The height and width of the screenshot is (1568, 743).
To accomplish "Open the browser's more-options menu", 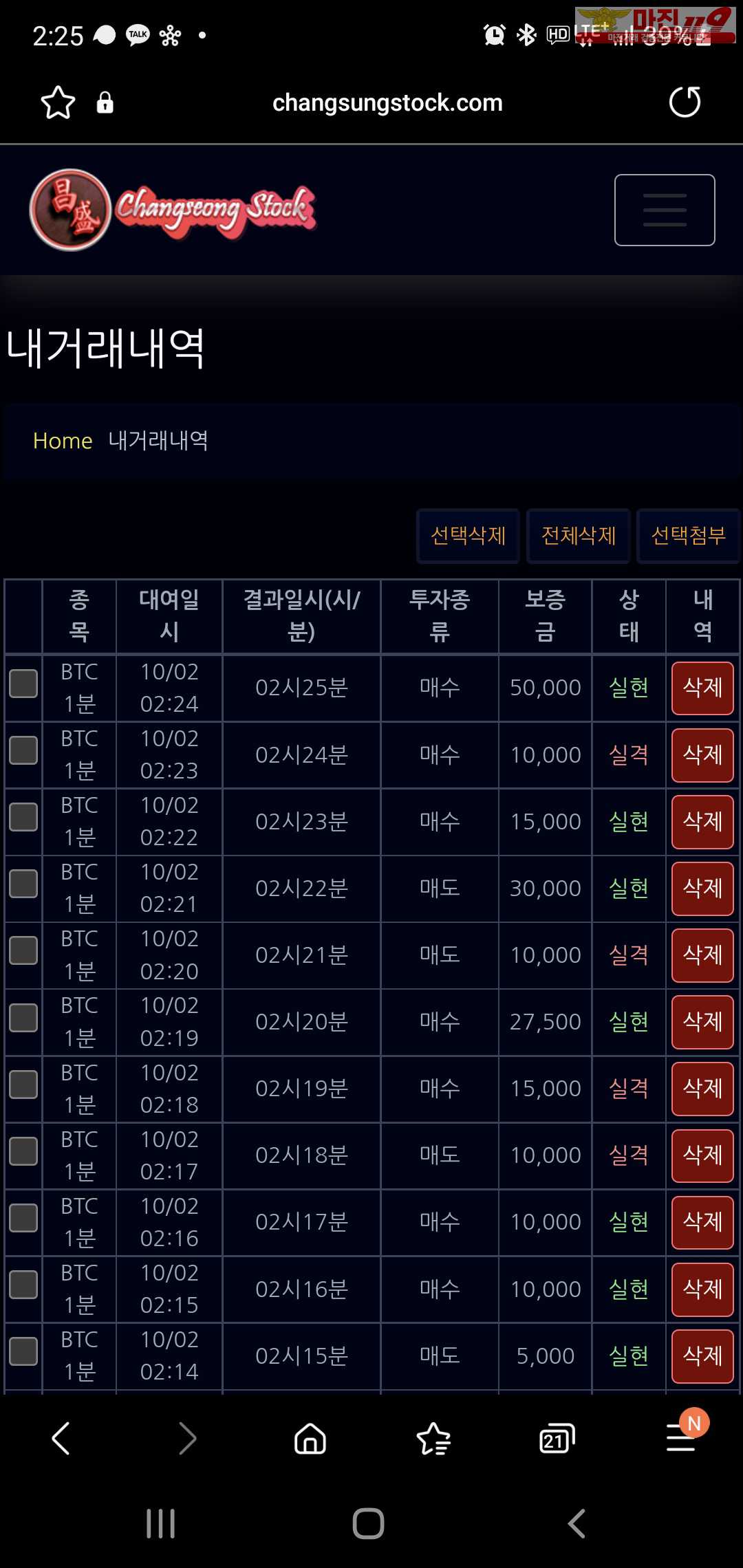I will tap(681, 1438).
